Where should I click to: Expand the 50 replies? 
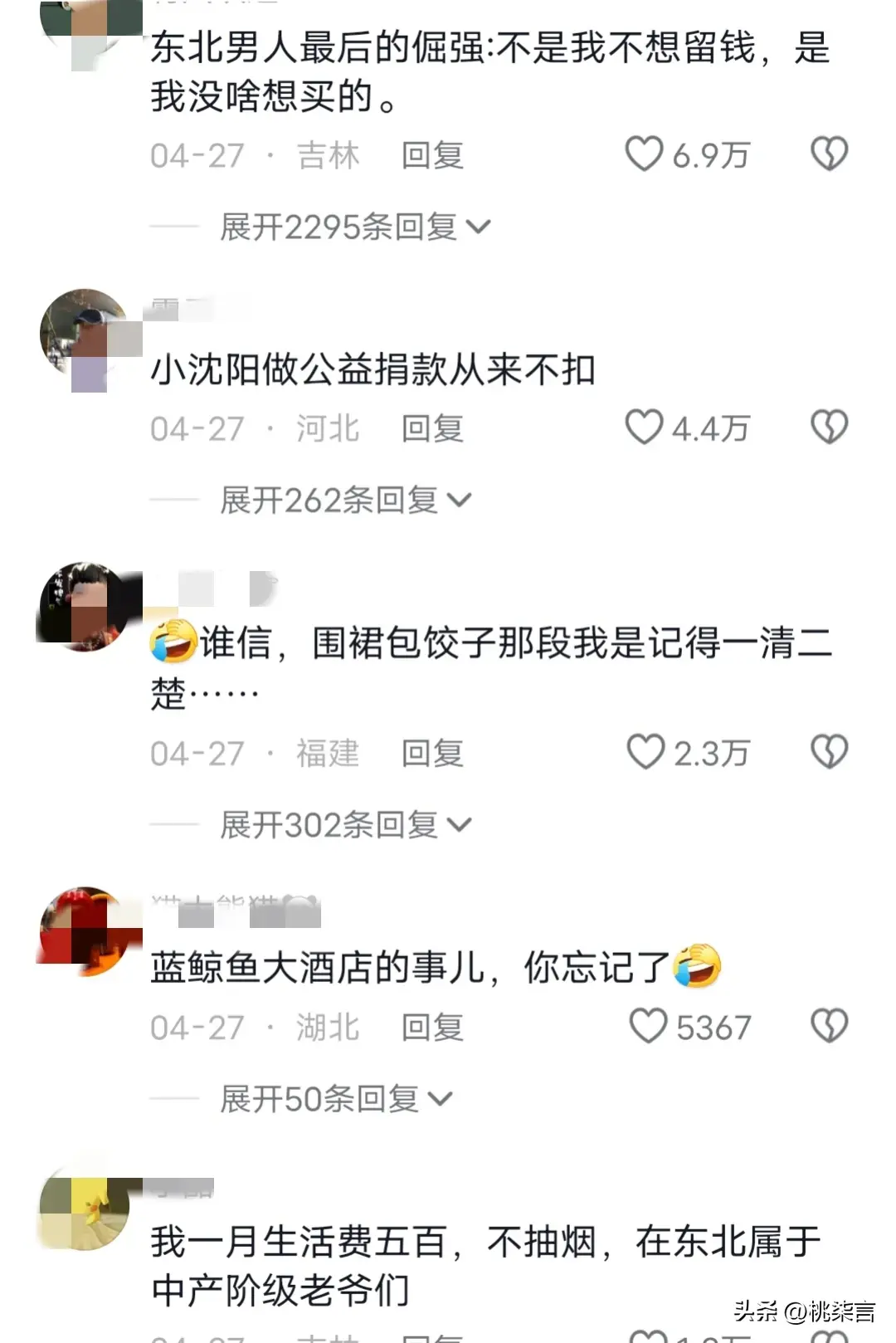click(336, 1099)
